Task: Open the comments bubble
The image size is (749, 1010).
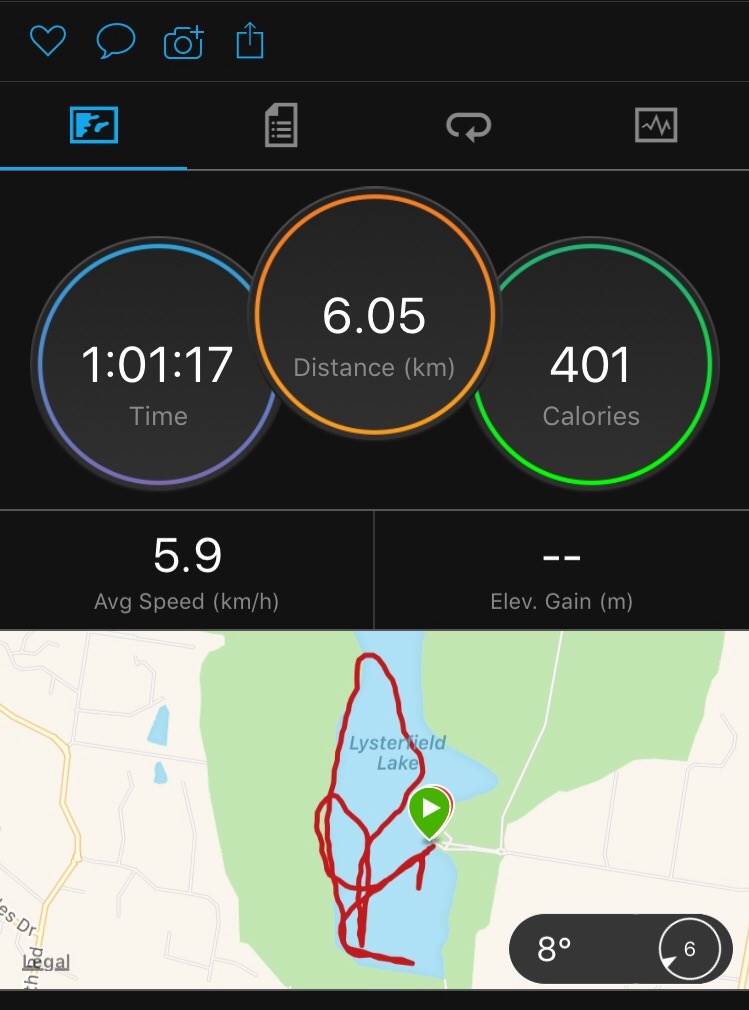Action: (116, 42)
